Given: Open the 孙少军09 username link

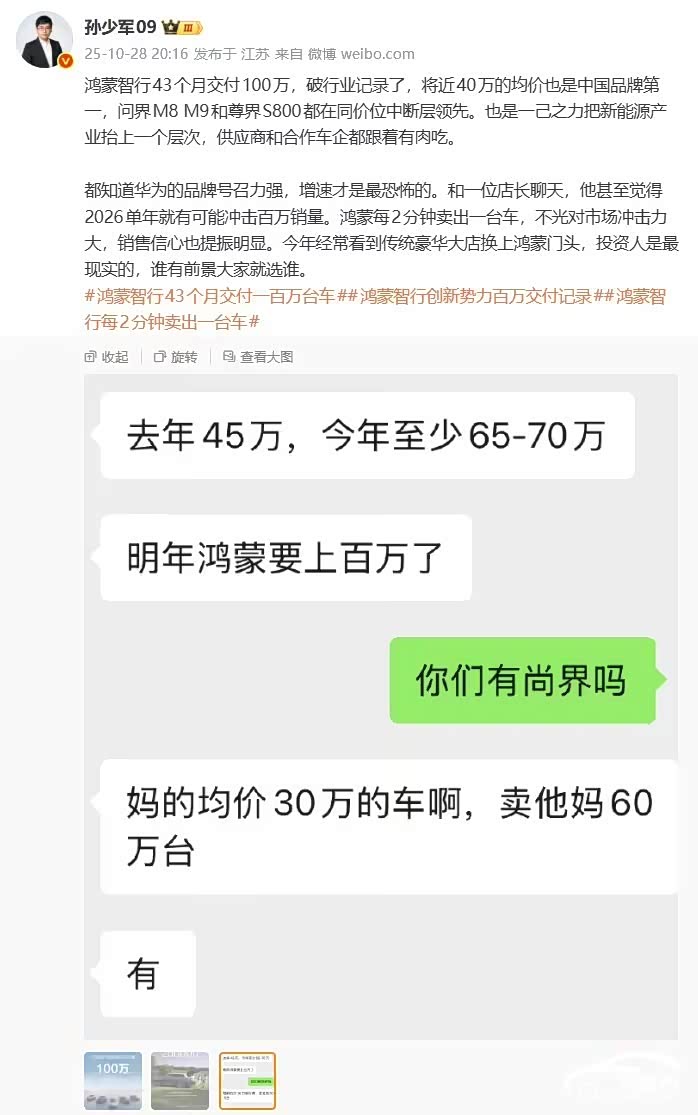Looking at the screenshot, I should (x=120, y=27).
